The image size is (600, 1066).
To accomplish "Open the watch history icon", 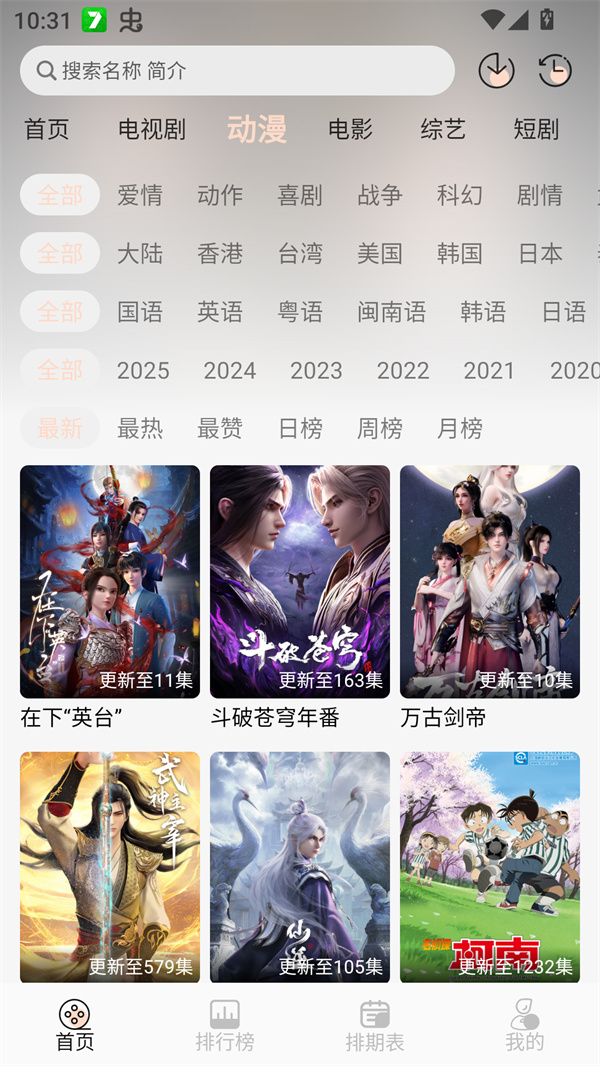I will coord(555,71).
